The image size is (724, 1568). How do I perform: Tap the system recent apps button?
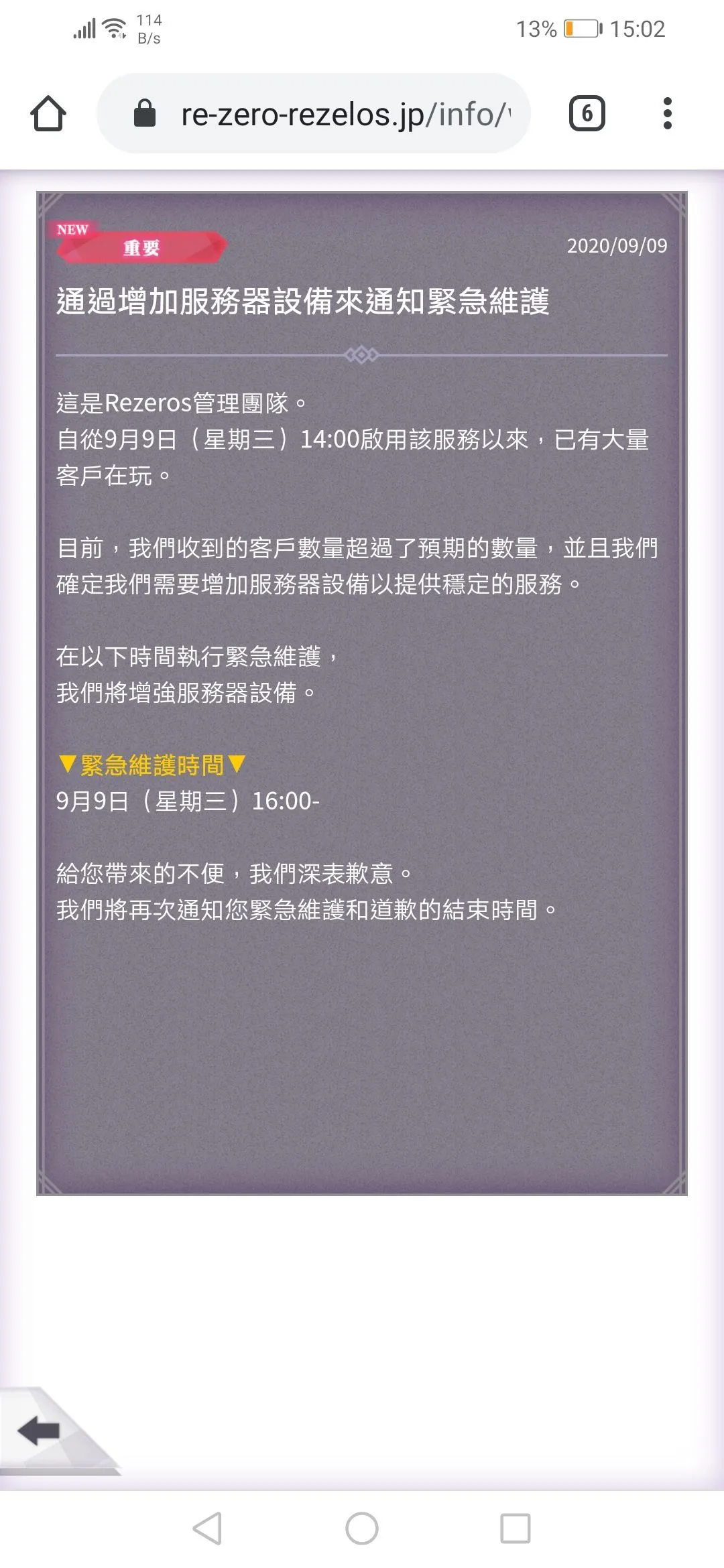(516, 1528)
